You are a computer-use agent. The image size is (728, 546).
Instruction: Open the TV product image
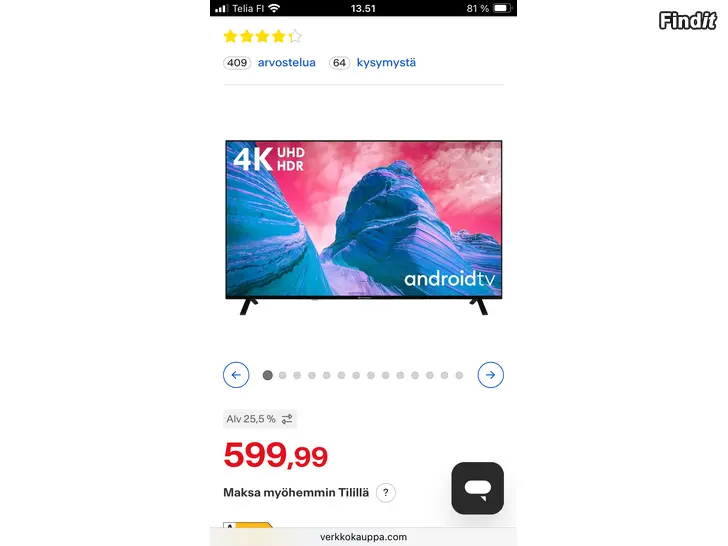click(363, 227)
